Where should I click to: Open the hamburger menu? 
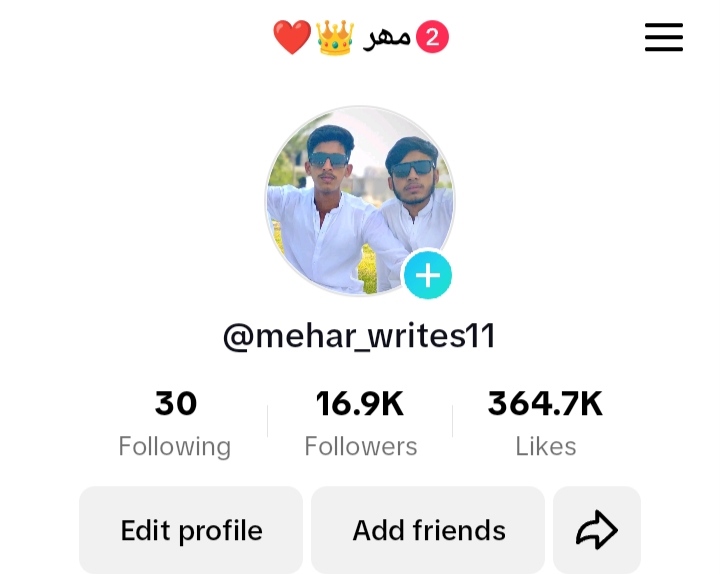[663, 38]
